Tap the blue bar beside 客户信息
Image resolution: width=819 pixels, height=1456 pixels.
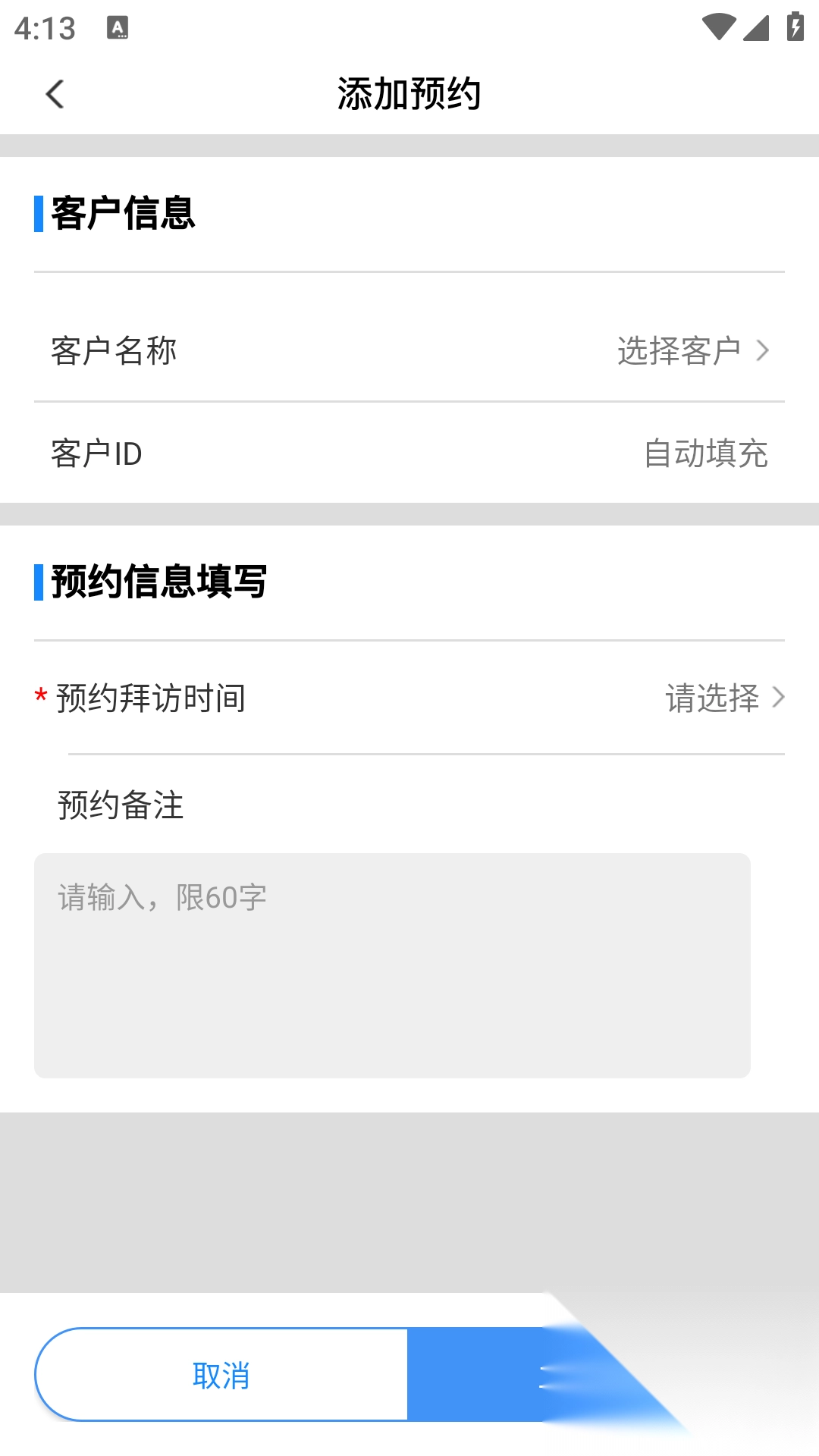click(37, 215)
